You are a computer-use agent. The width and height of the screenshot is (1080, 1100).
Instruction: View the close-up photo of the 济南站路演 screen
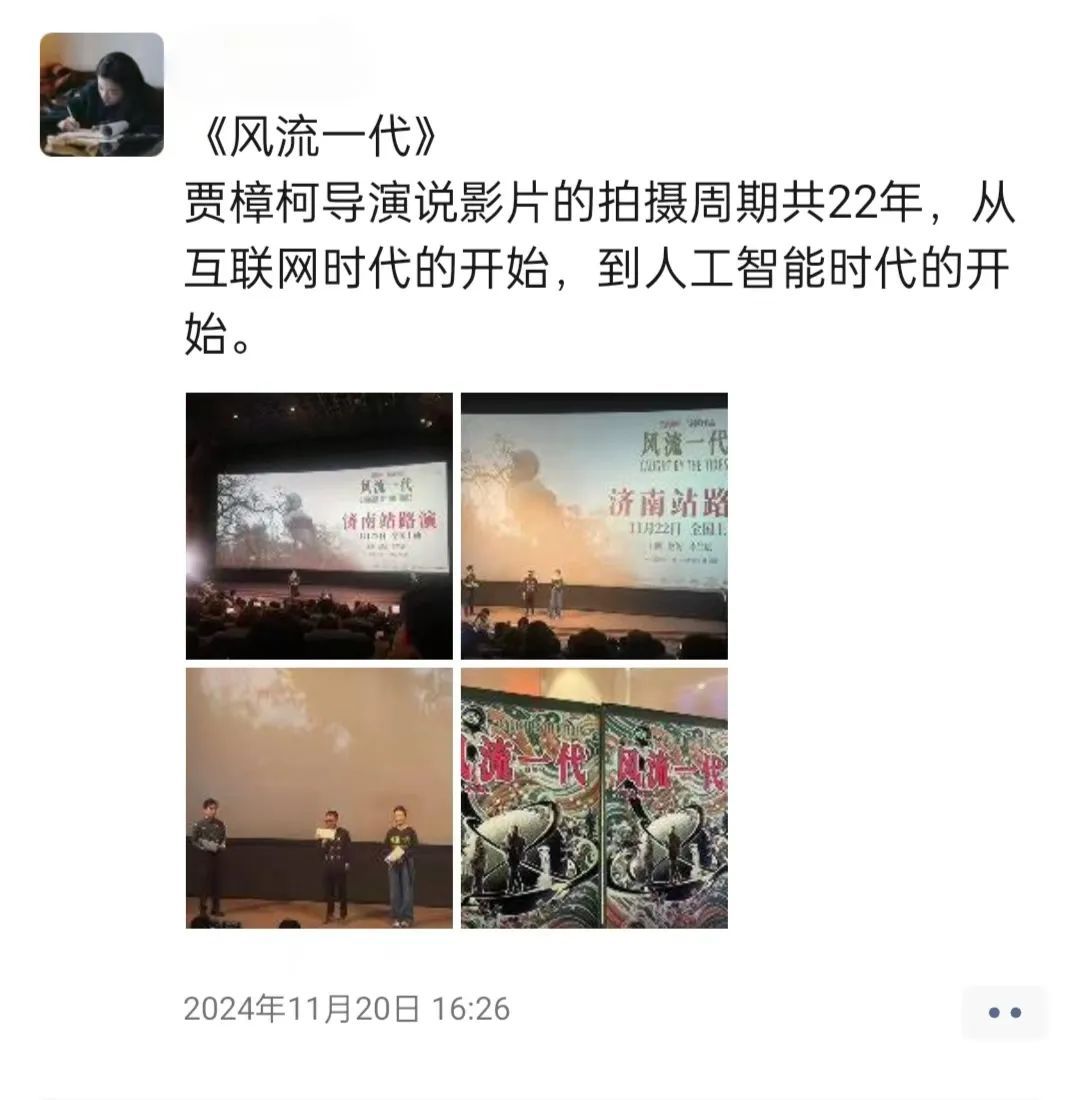point(594,526)
